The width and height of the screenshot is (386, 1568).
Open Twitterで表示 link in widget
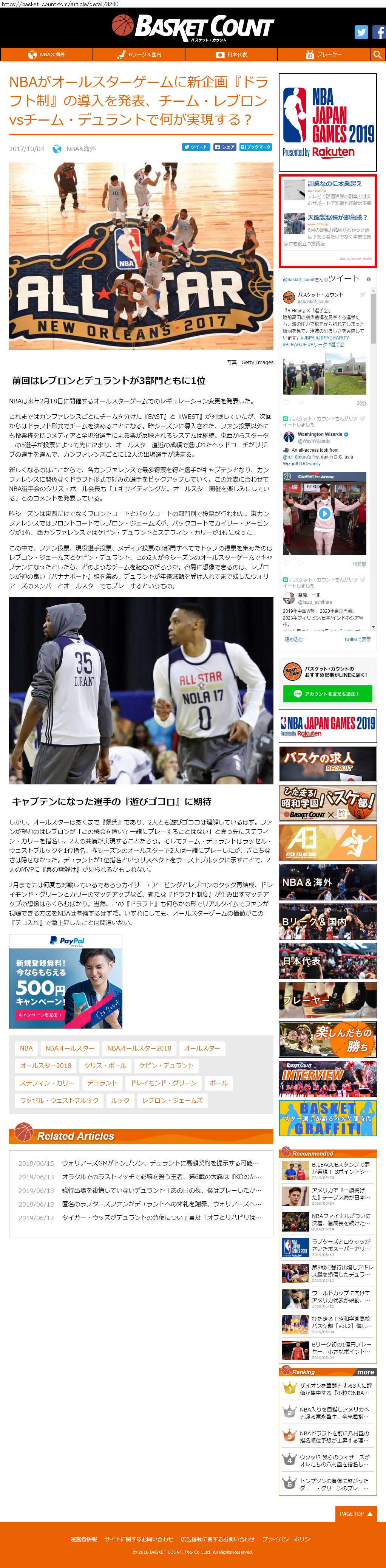point(357,639)
